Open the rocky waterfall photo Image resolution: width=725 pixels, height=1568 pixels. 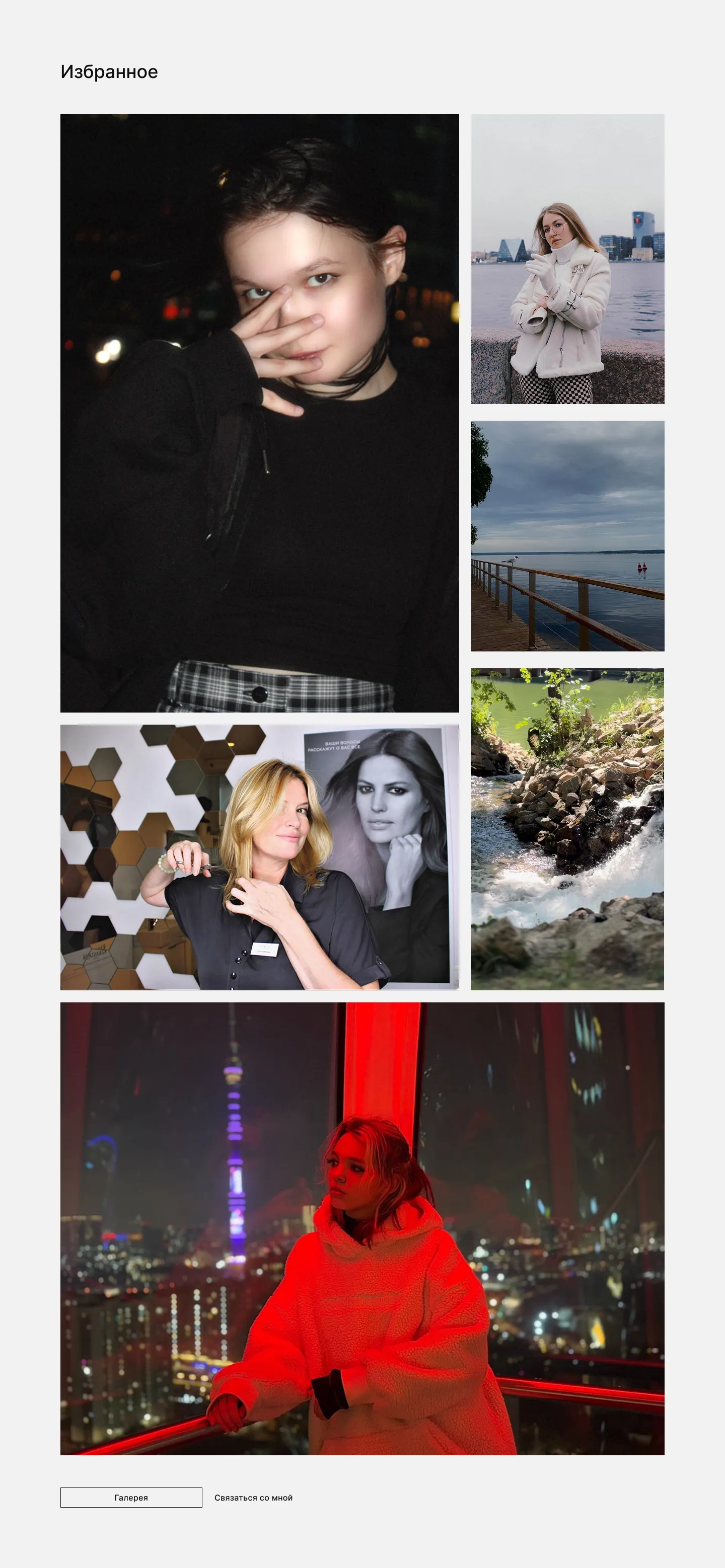(x=567, y=828)
